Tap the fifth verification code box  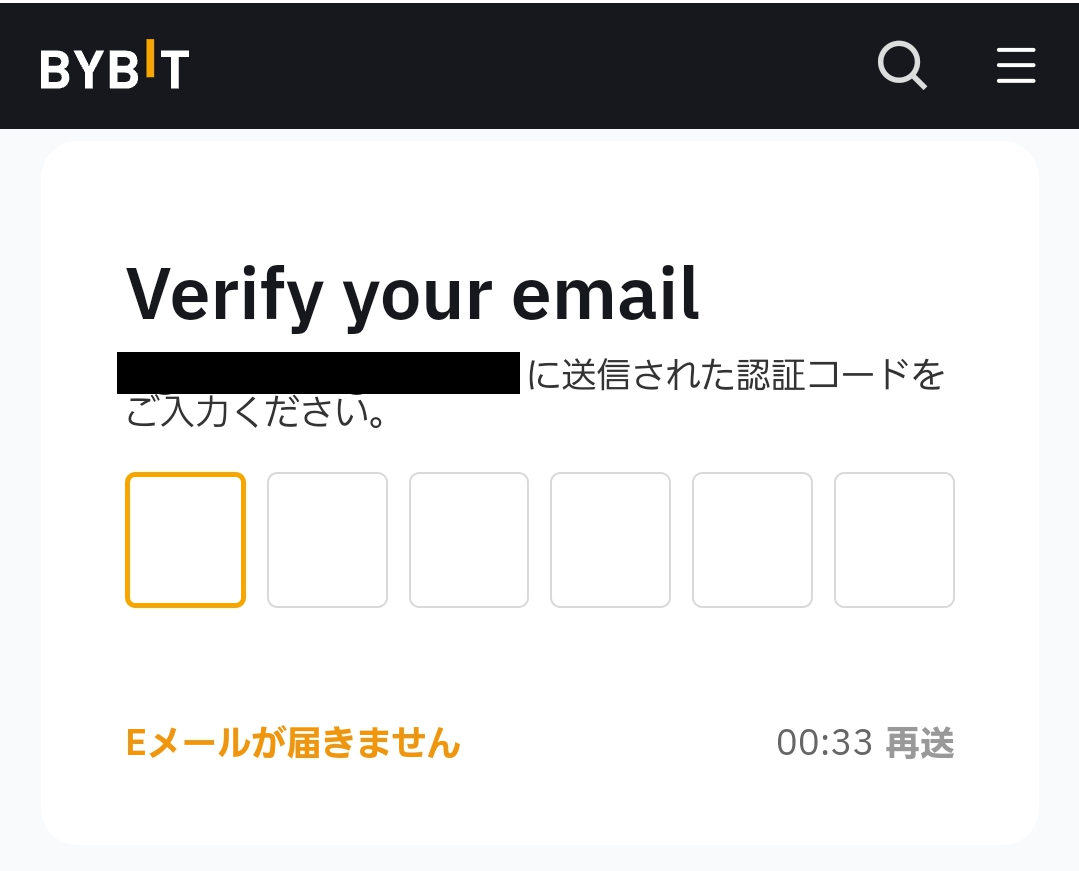(x=752, y=540)
